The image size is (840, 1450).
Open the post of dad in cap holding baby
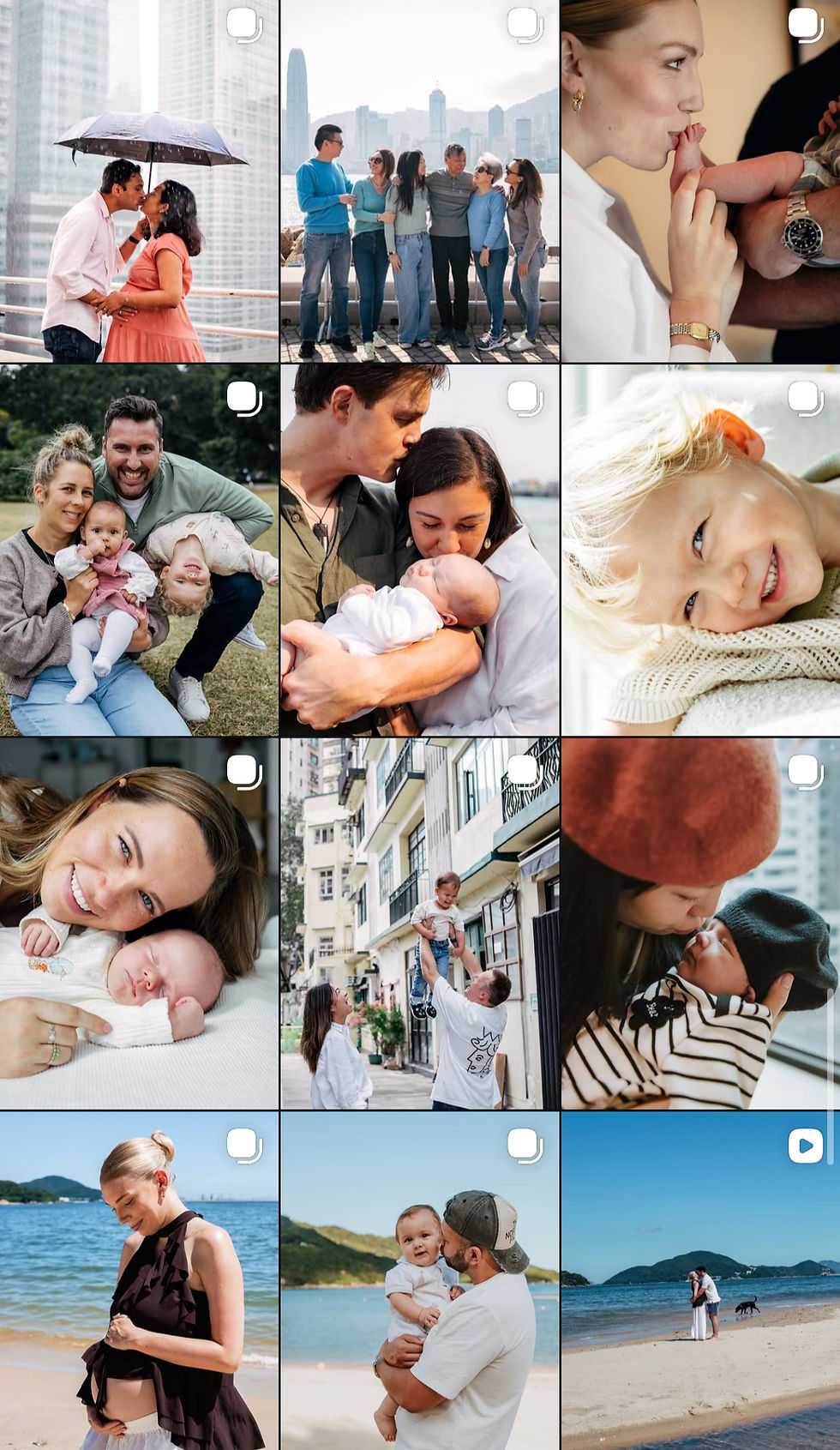coord(419,1281)
